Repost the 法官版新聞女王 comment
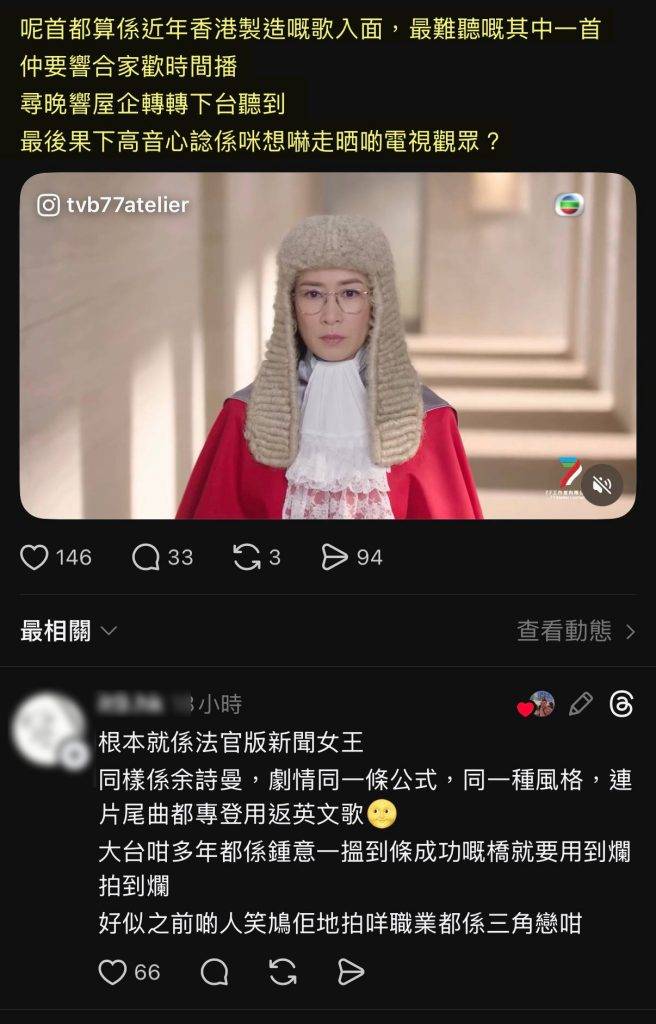Screen dimensions: 656x1024 (283, 971)
